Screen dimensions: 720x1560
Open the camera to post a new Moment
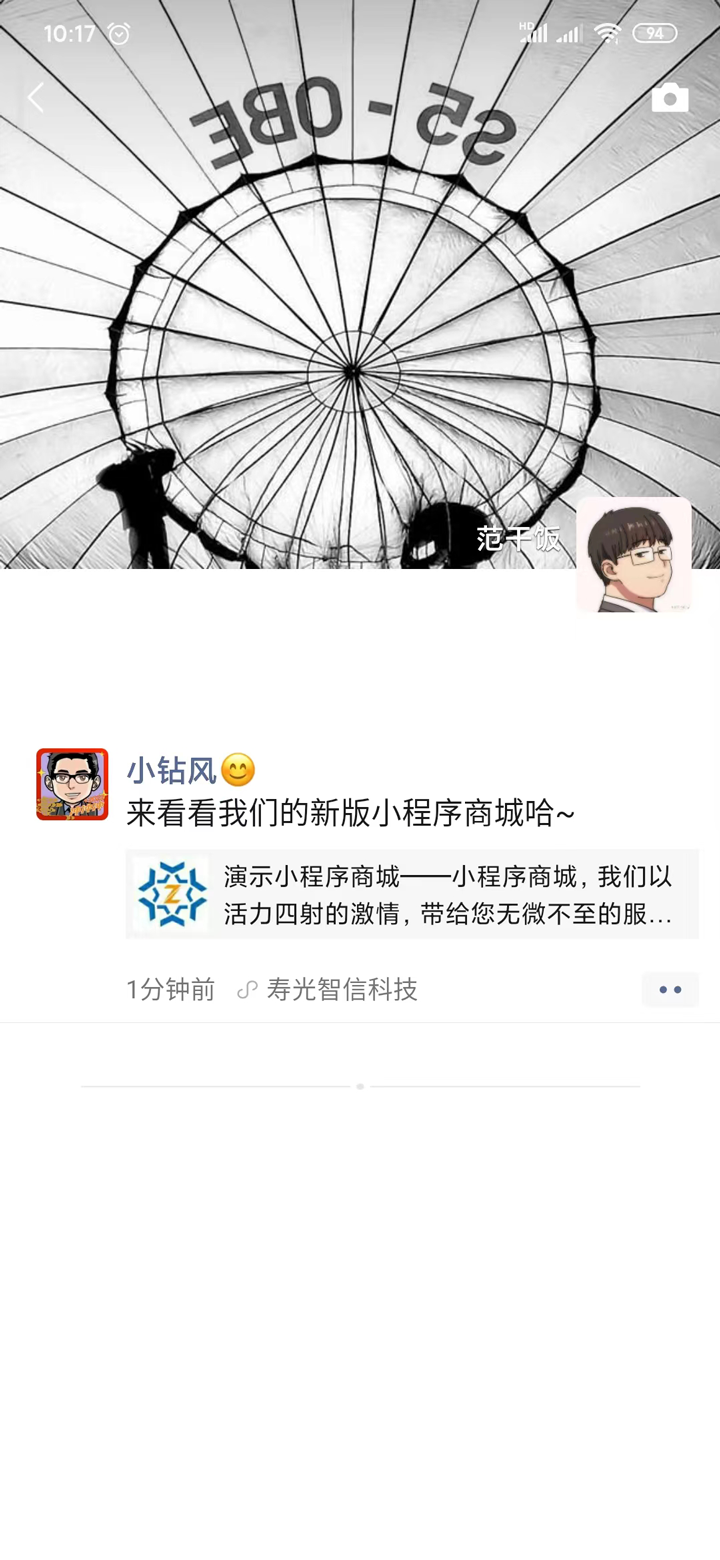coord(670,97)
